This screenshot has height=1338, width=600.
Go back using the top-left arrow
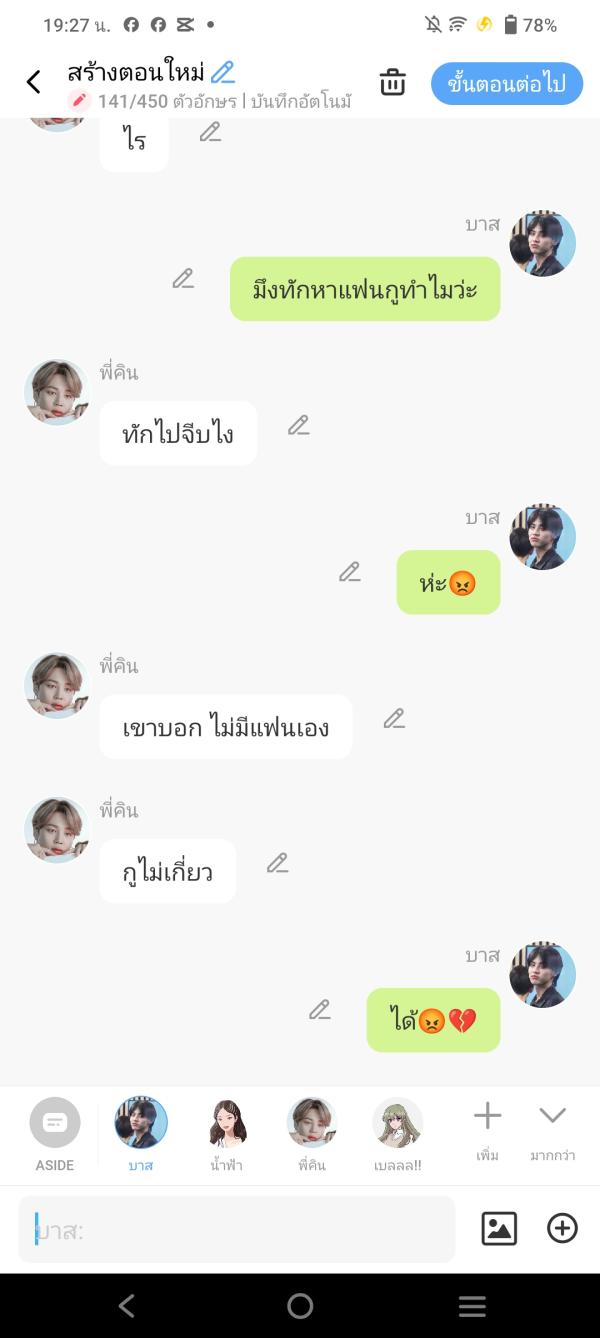coord(34,82)
